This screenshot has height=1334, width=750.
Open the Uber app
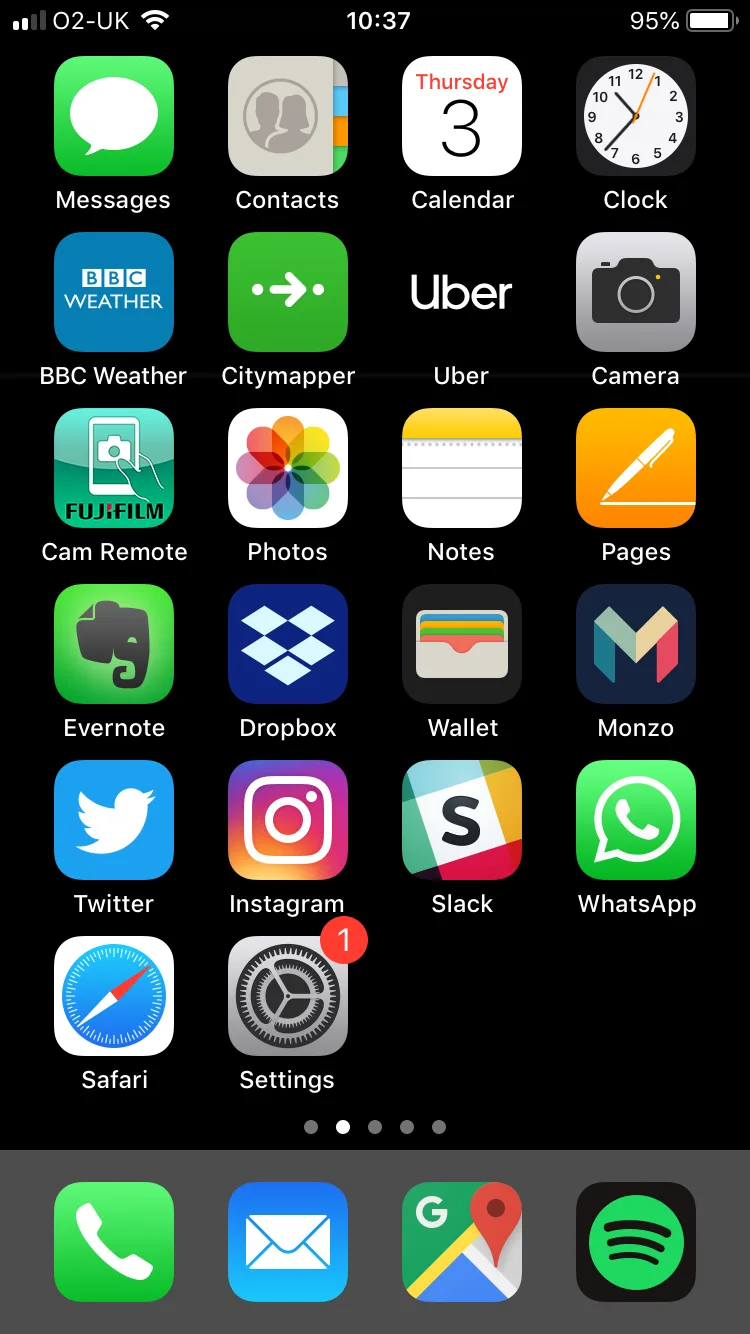(462, 292)
